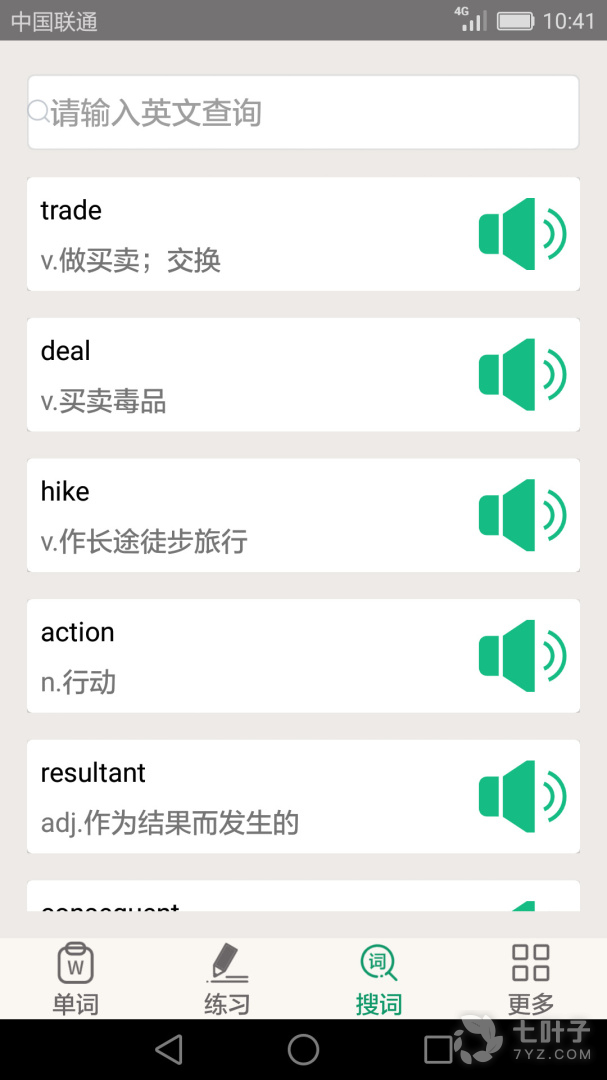Play audio for the word resultant

[523, 796]
